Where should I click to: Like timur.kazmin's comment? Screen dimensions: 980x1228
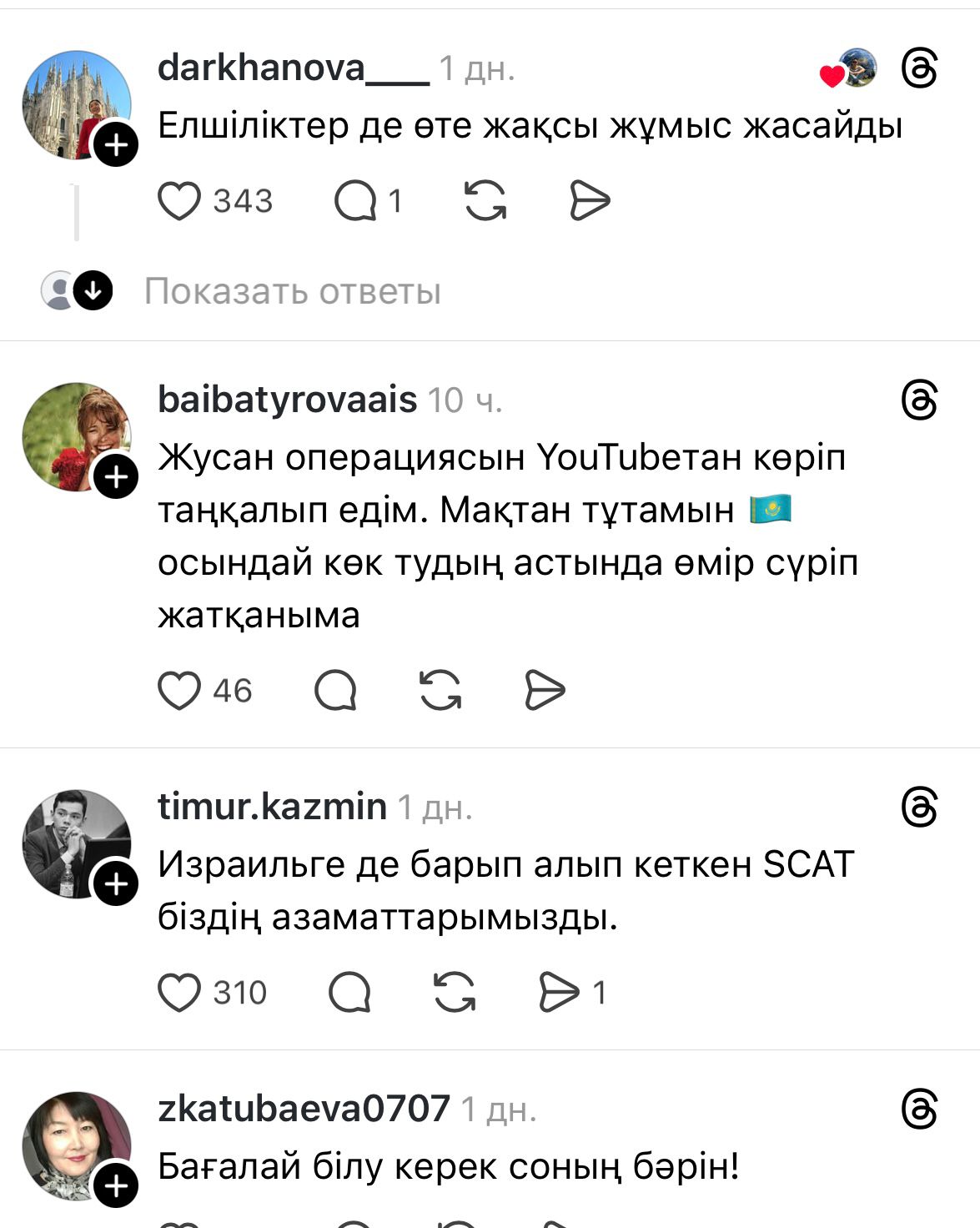pos(179,993)
